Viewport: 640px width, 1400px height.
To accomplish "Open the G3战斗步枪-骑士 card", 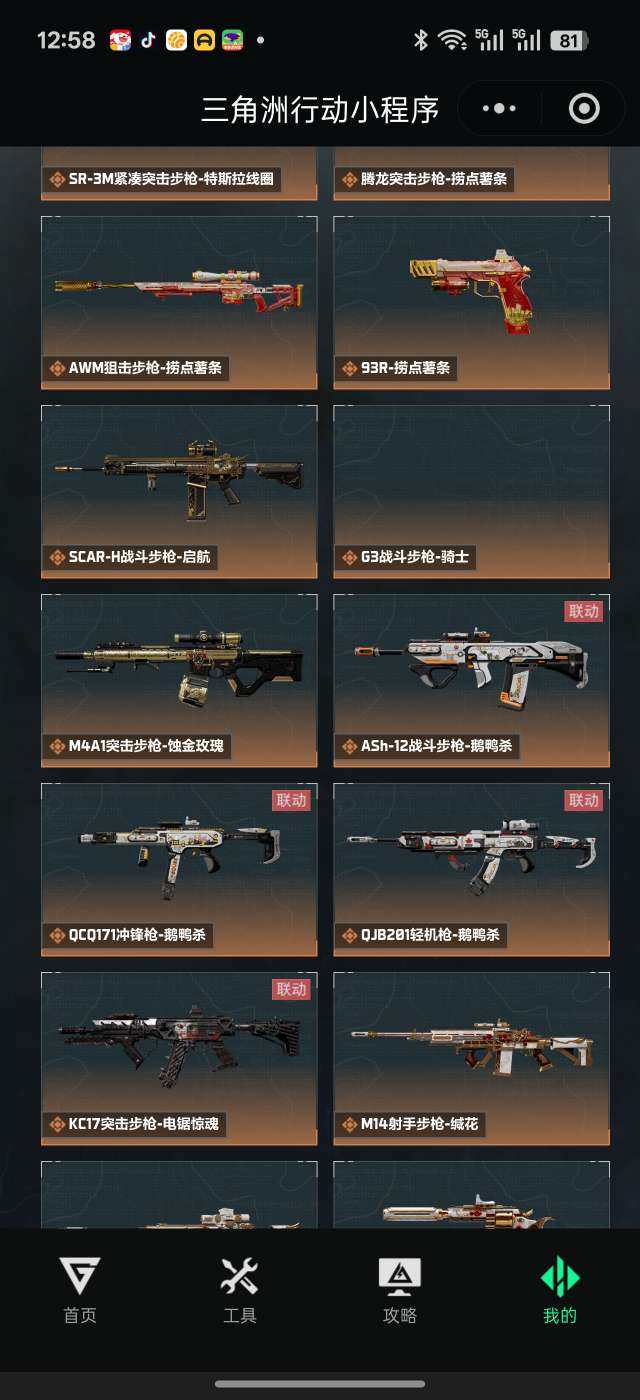I will pyautogui.click(x=471, y=491).
